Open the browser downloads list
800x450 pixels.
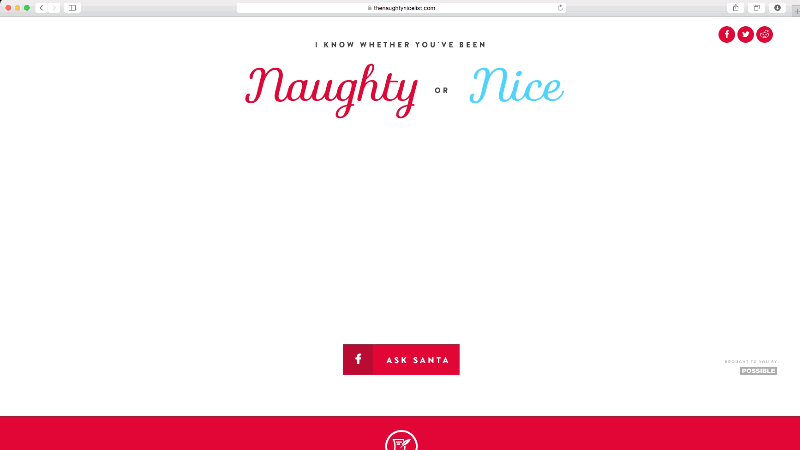[777, 8]
